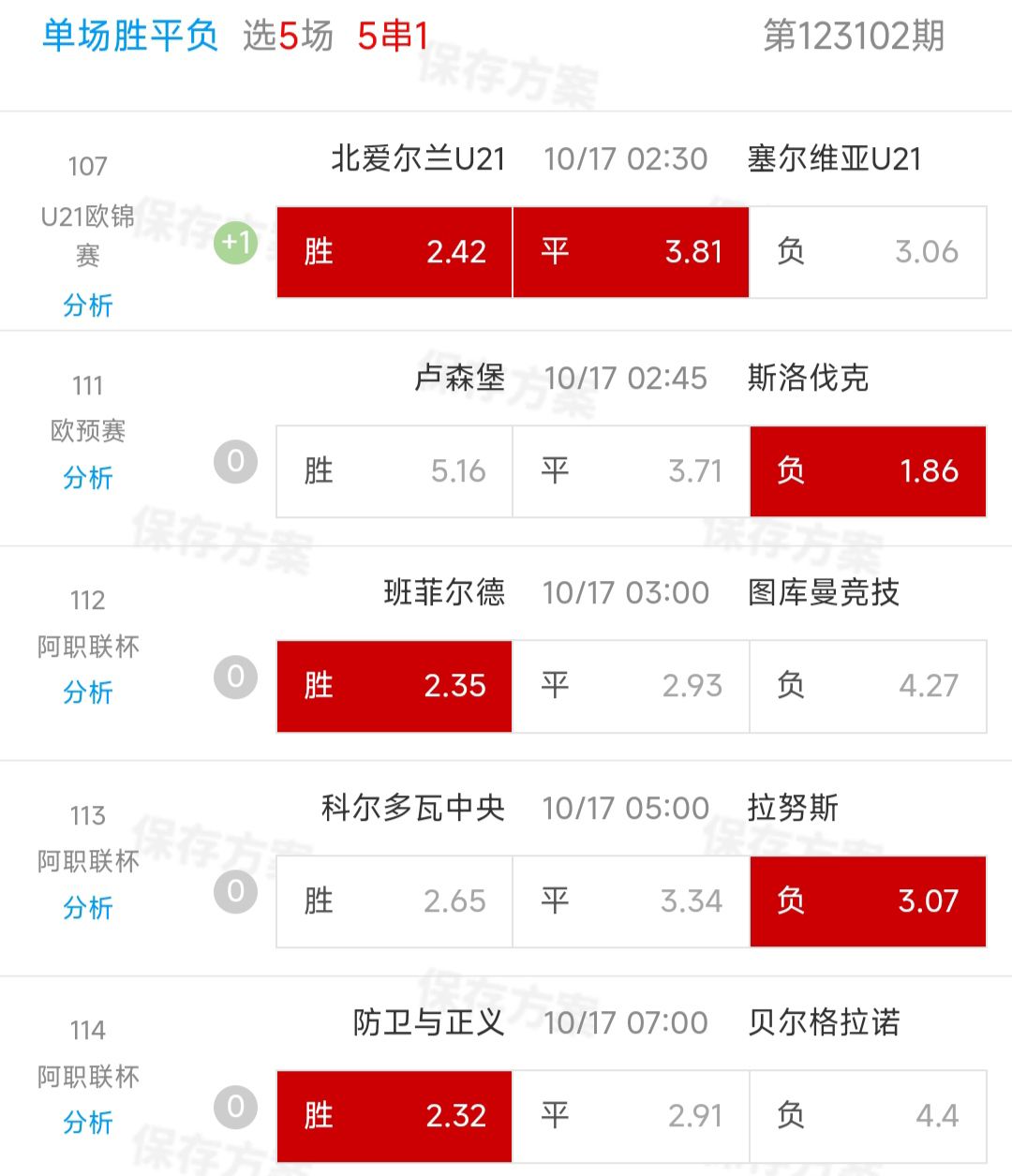Deselect 平 3.81 in match 107
This screenshot has width=1012, height=1176.
pos(631,252)
